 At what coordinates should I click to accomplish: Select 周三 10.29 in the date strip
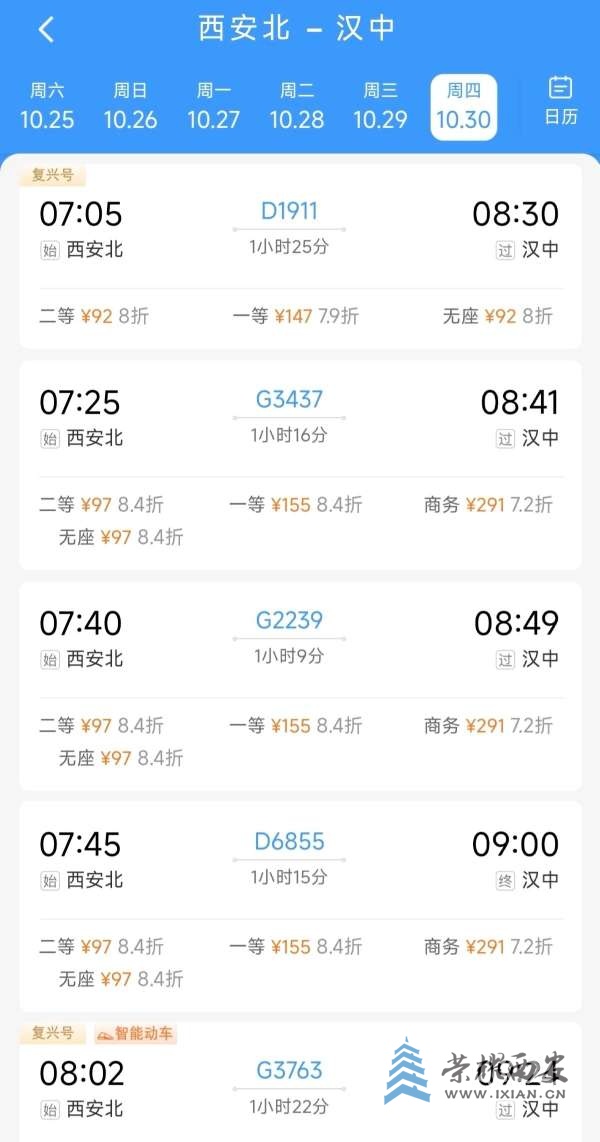coord(380,106)
